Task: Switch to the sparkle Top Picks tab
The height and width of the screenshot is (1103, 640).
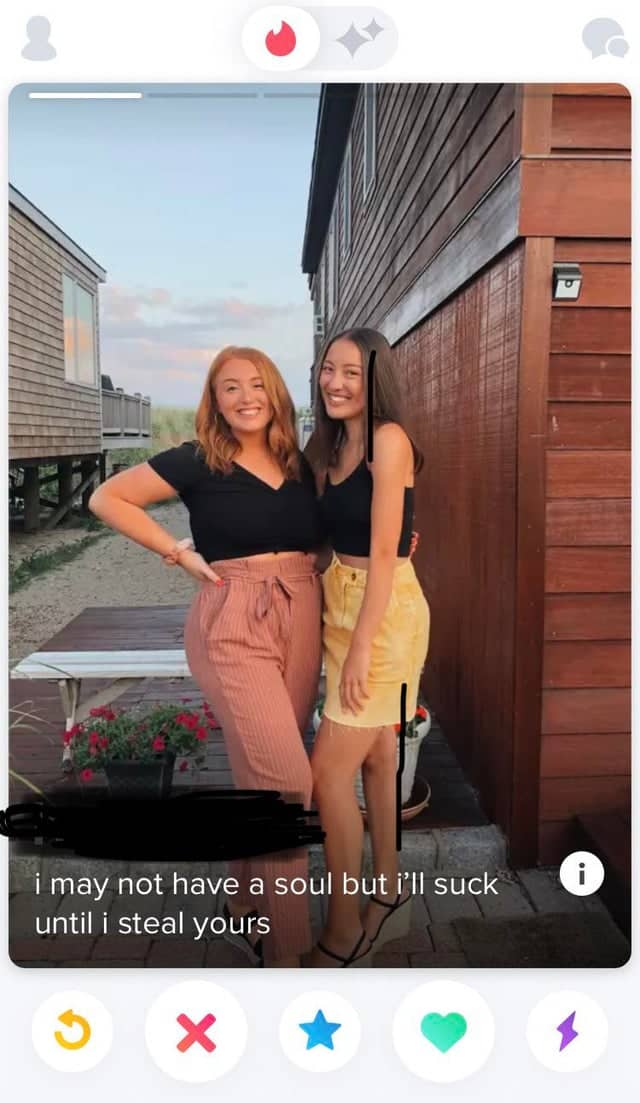Action: coord(359,39)
